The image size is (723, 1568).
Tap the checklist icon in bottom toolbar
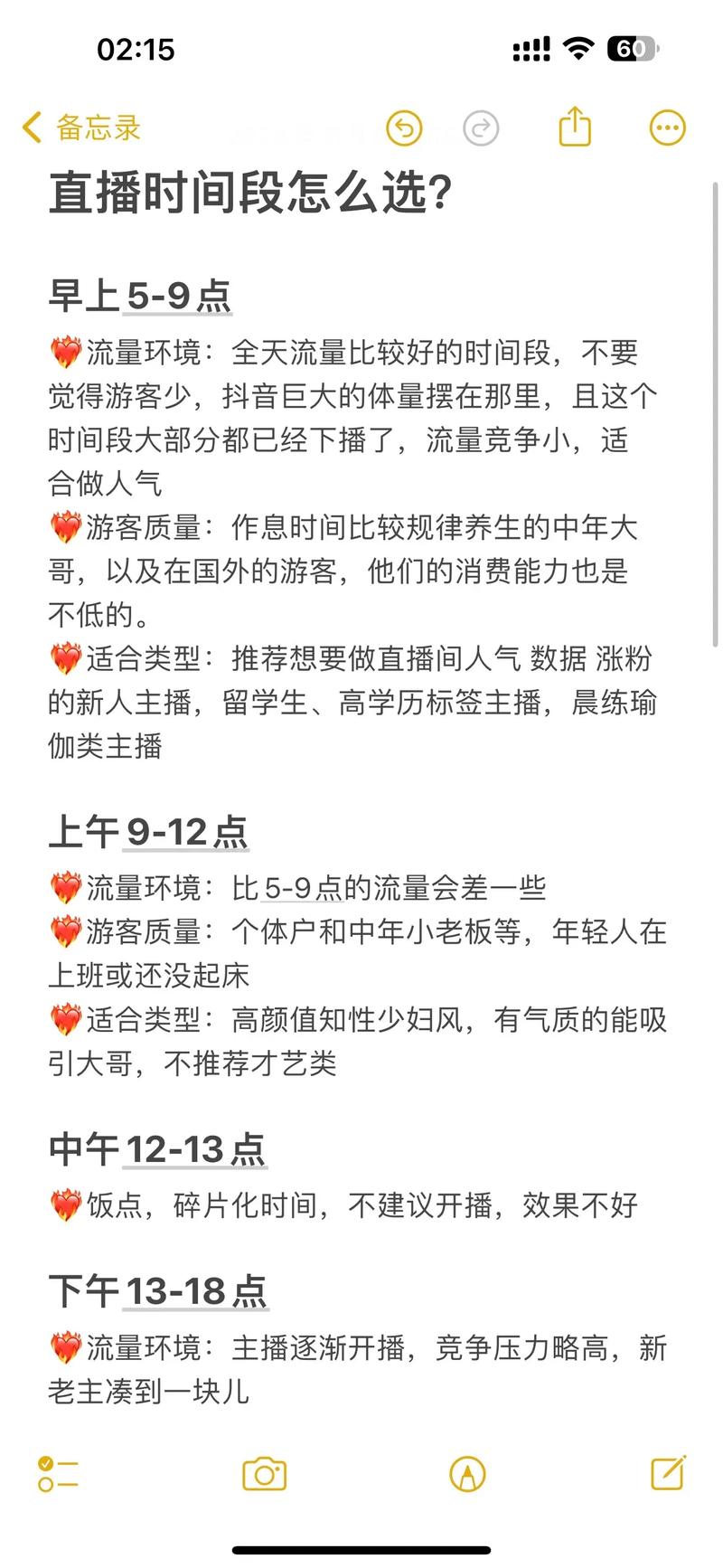coord(57,1475)
